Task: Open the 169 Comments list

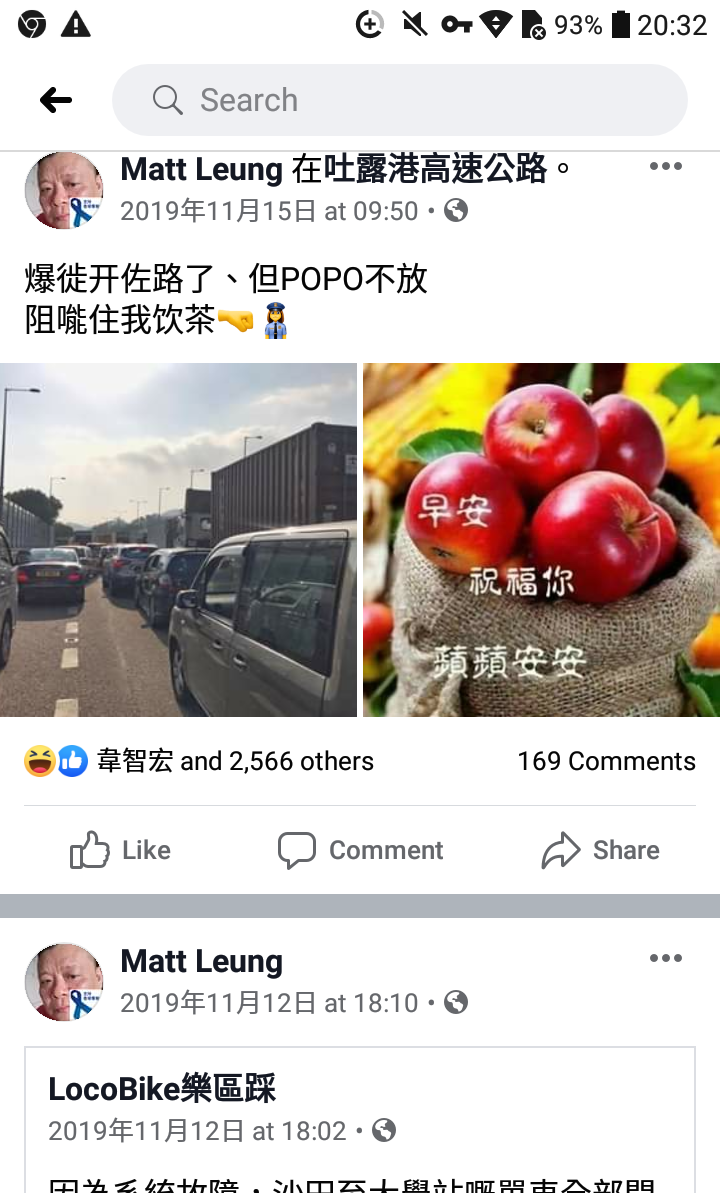Action: [x=606, y=761]
